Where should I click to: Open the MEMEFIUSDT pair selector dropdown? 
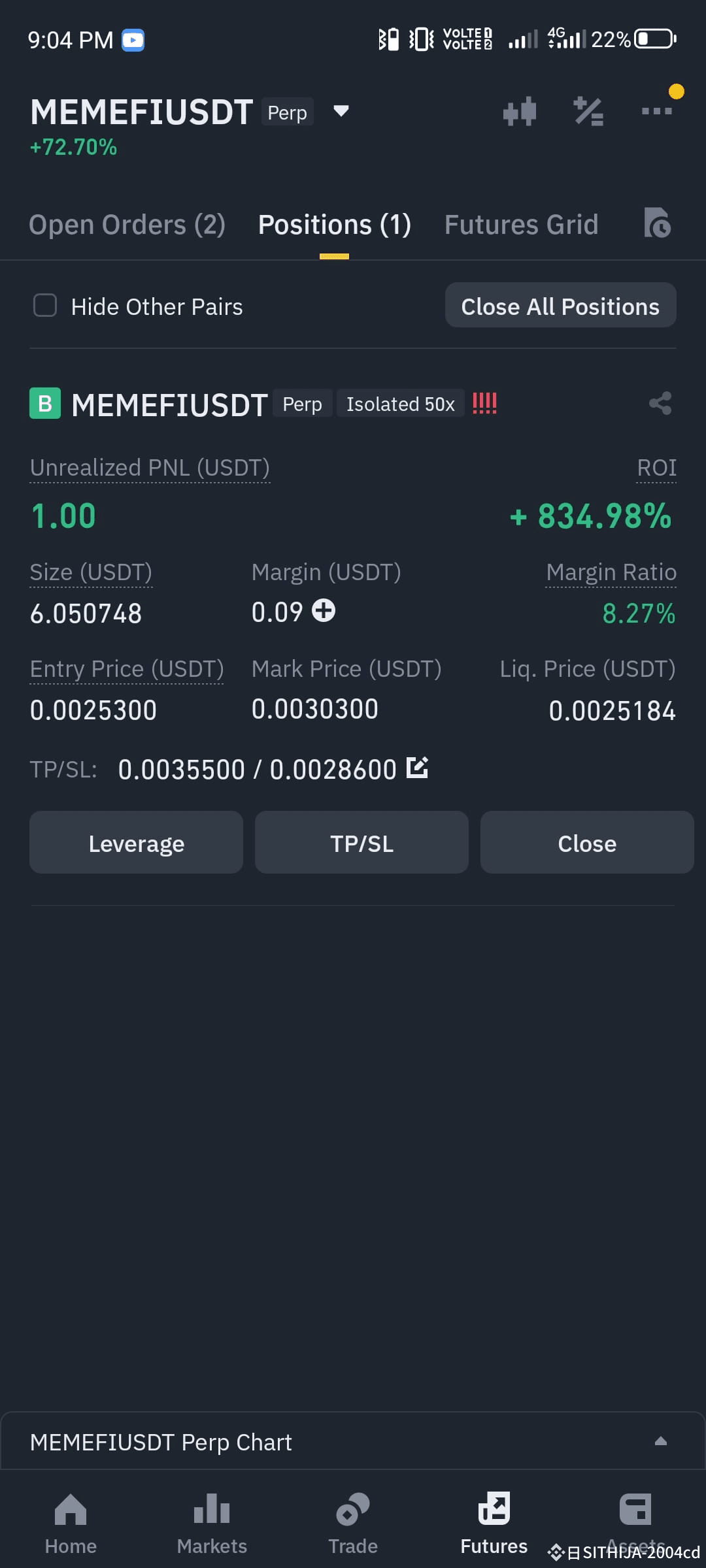coord(341,111)
